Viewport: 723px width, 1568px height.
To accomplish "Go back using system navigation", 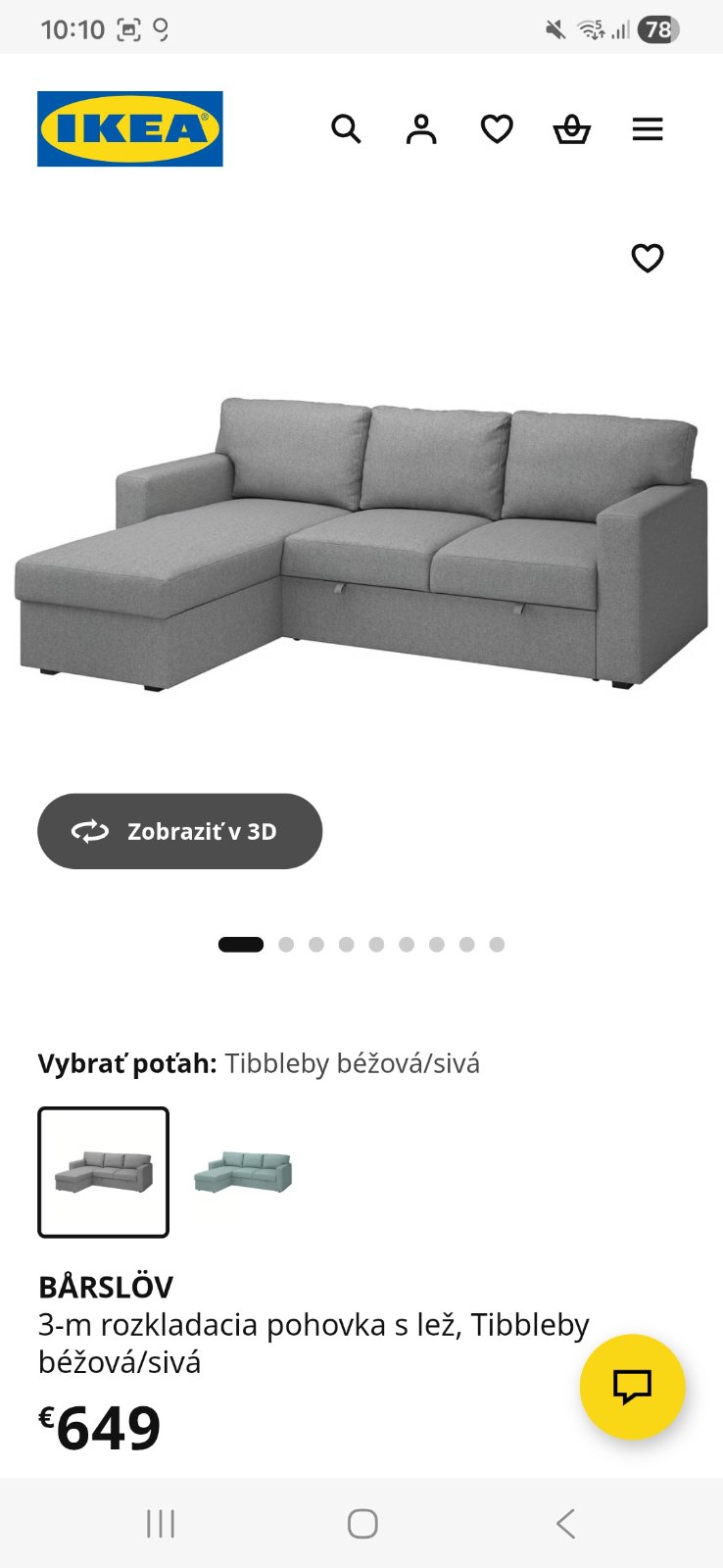I will coord(565,1524).
